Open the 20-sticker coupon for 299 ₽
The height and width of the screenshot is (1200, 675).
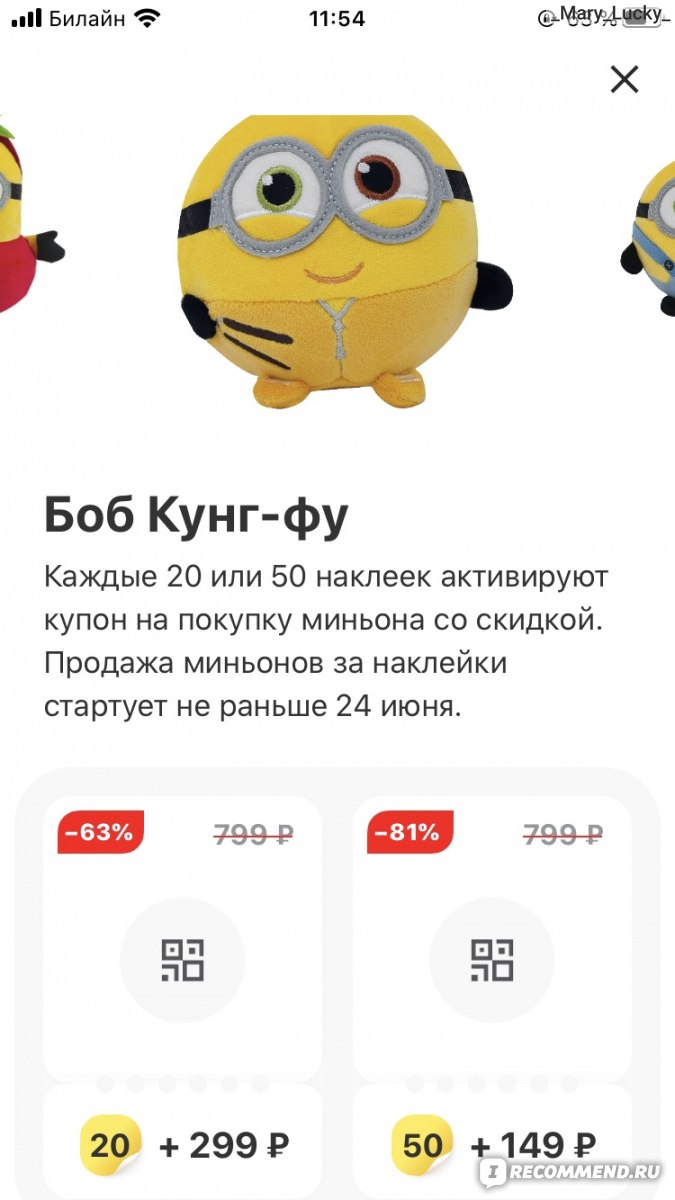coord(183,990)
